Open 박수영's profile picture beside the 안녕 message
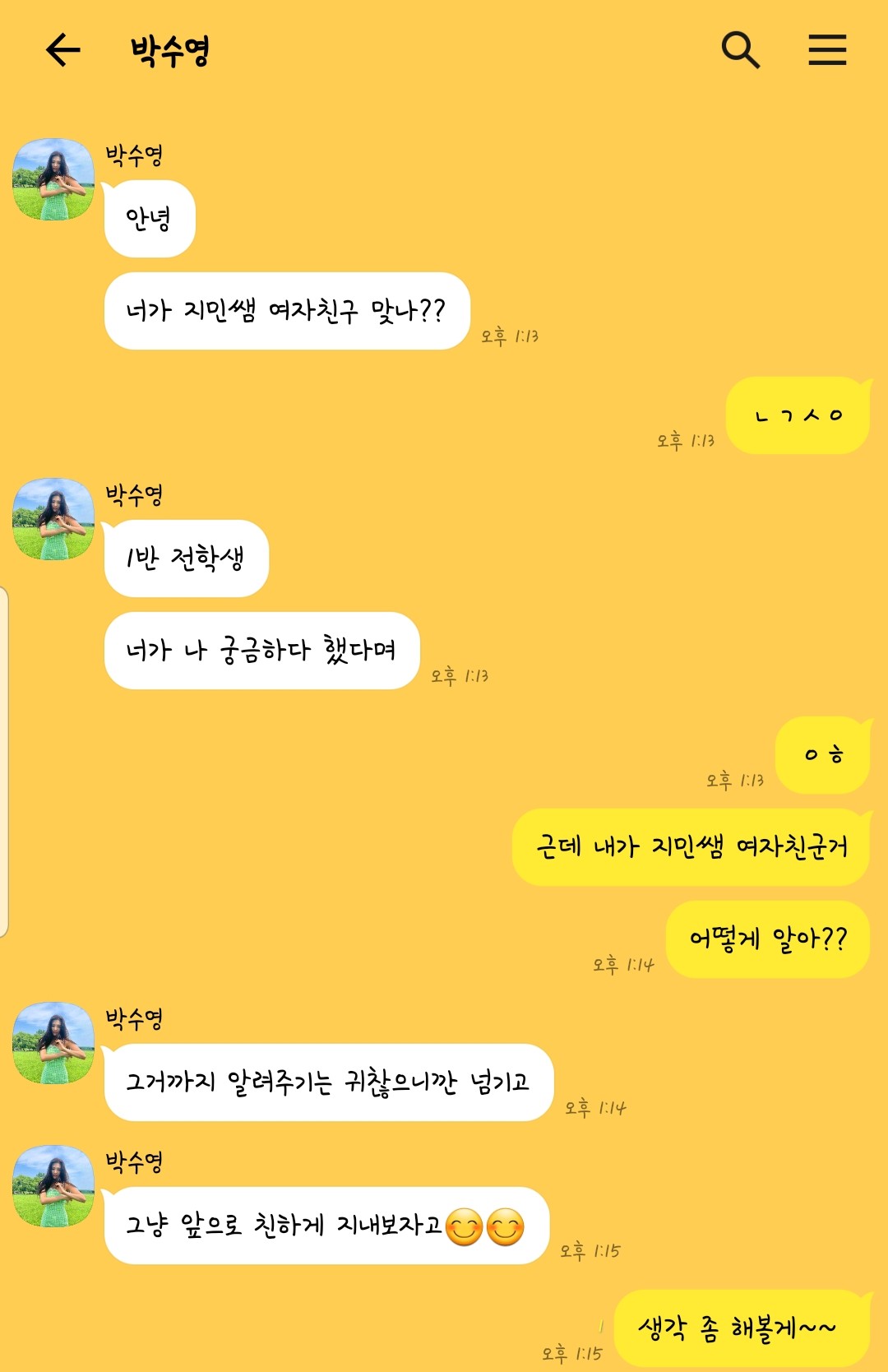 pyautogui.click(x=53, y=179)
